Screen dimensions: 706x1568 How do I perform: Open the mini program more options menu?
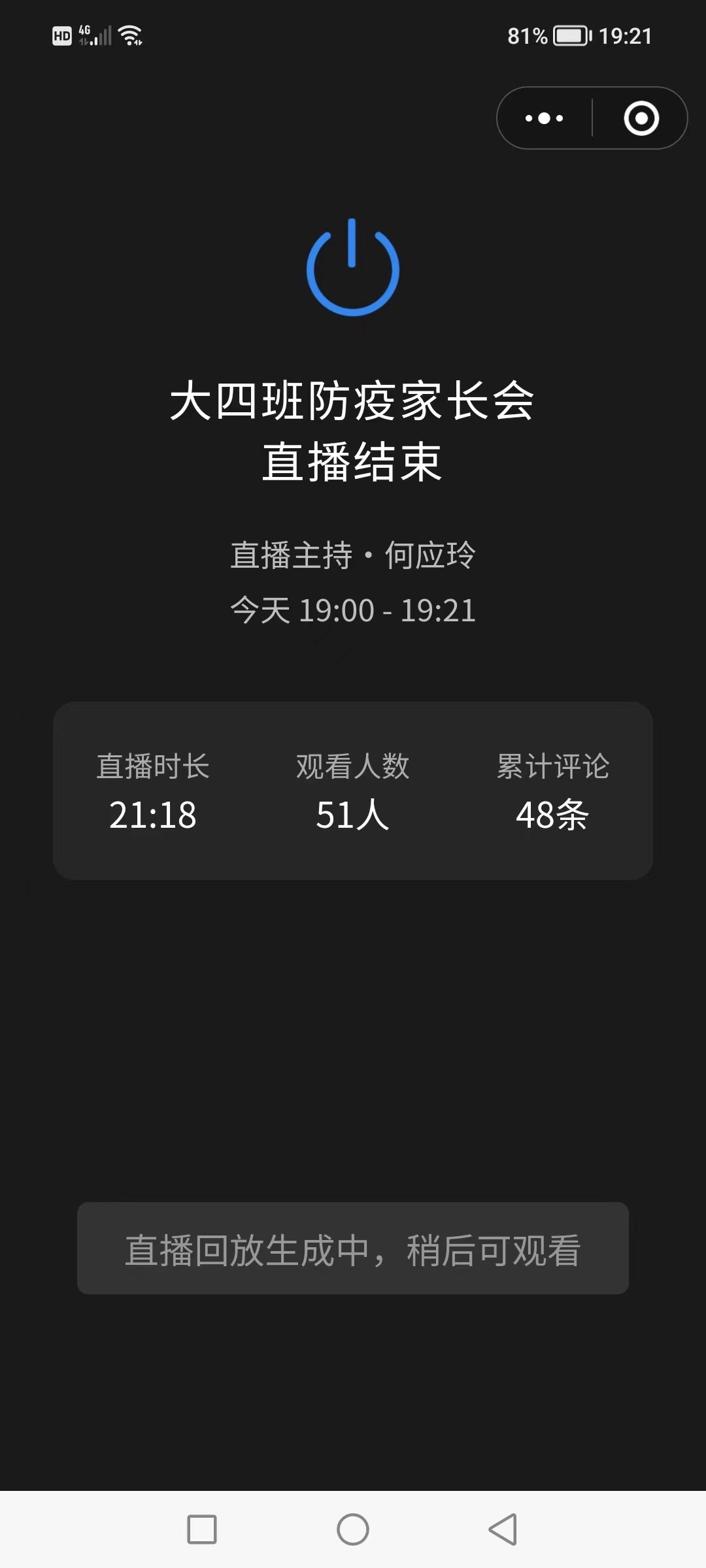(x=545, y=118)
